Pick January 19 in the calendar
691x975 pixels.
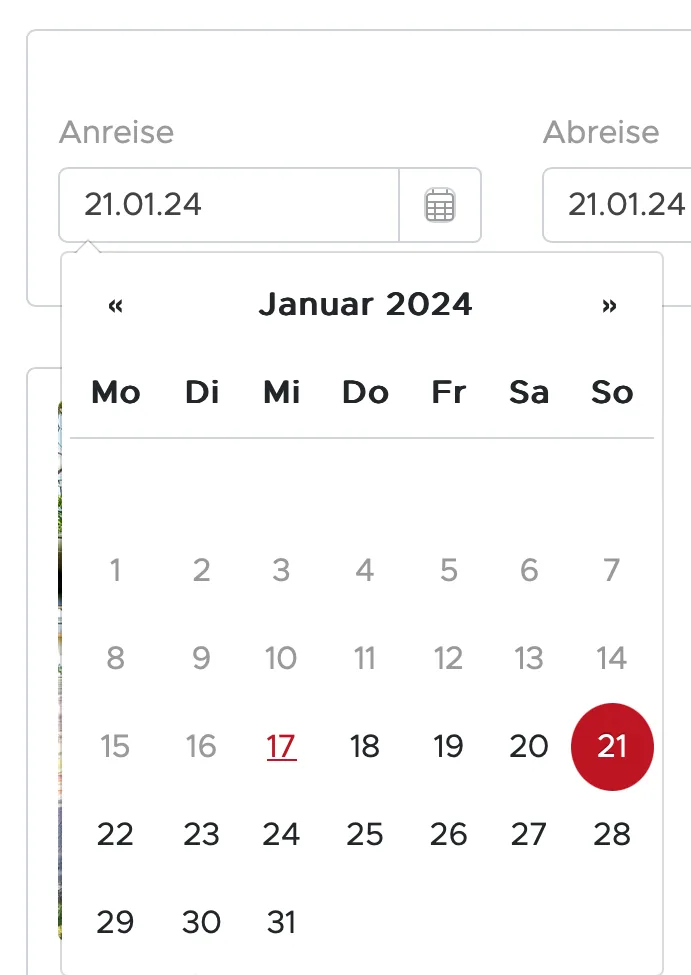pos(448,746)
